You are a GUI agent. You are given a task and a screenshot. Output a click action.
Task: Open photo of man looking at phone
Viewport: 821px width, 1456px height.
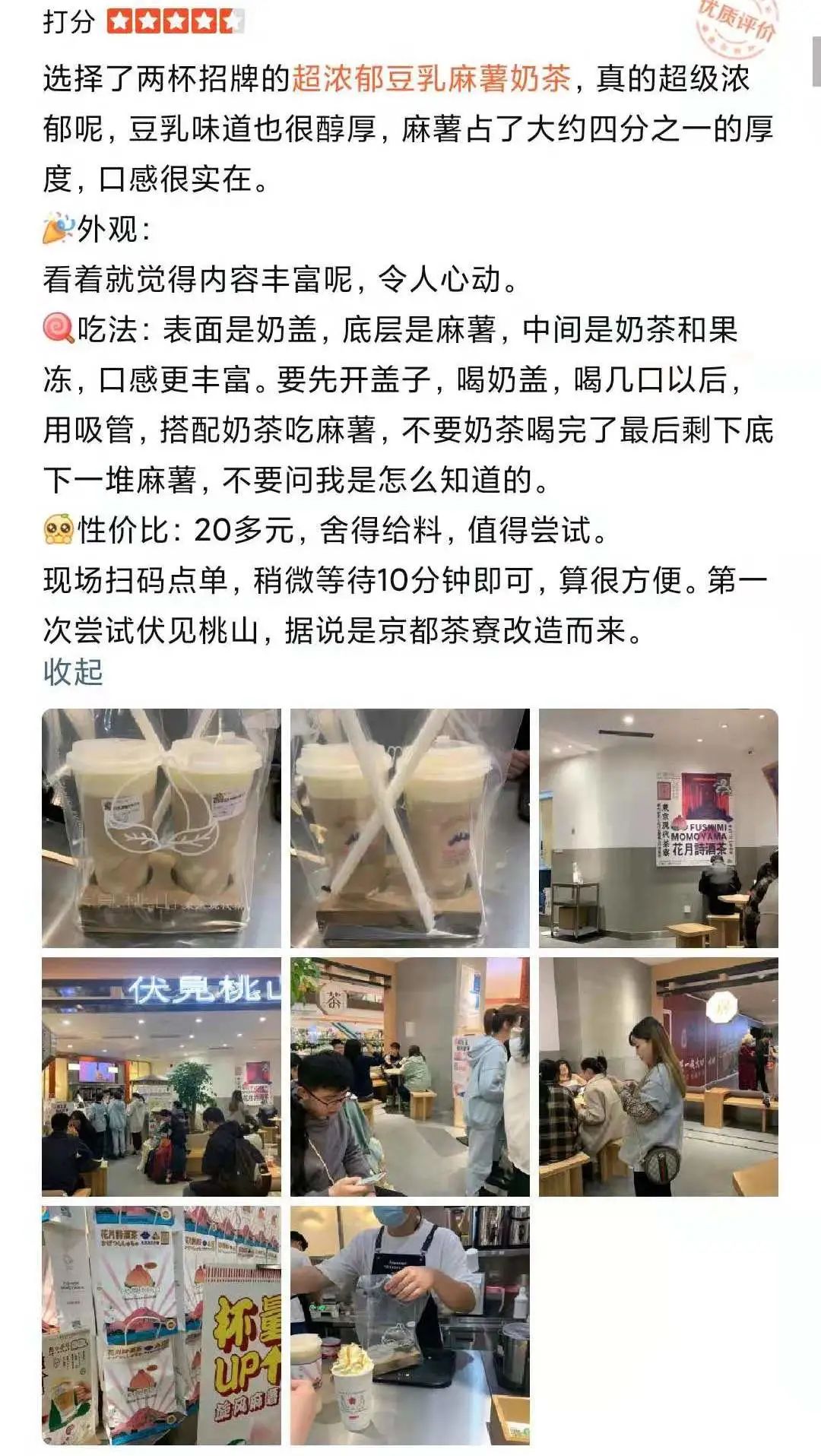pyautogui.click(x=410, y=1077)
